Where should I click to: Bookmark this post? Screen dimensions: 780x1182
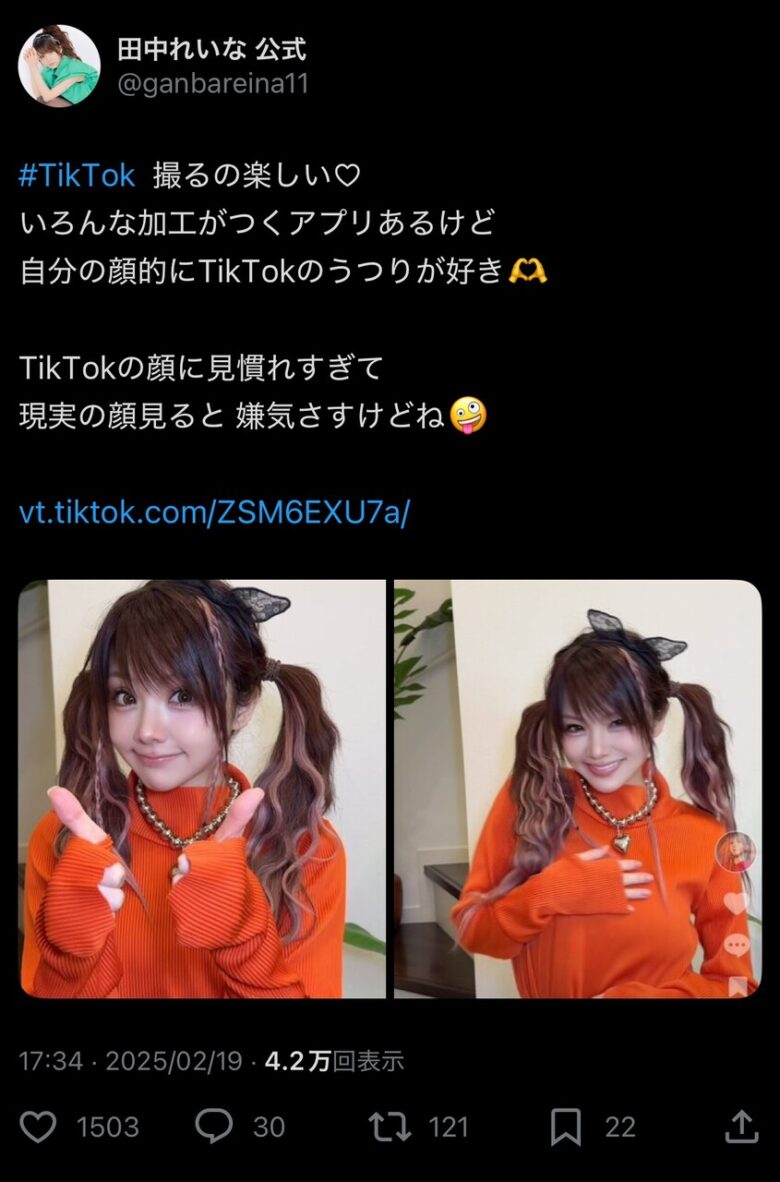[x=565, y=1127]
